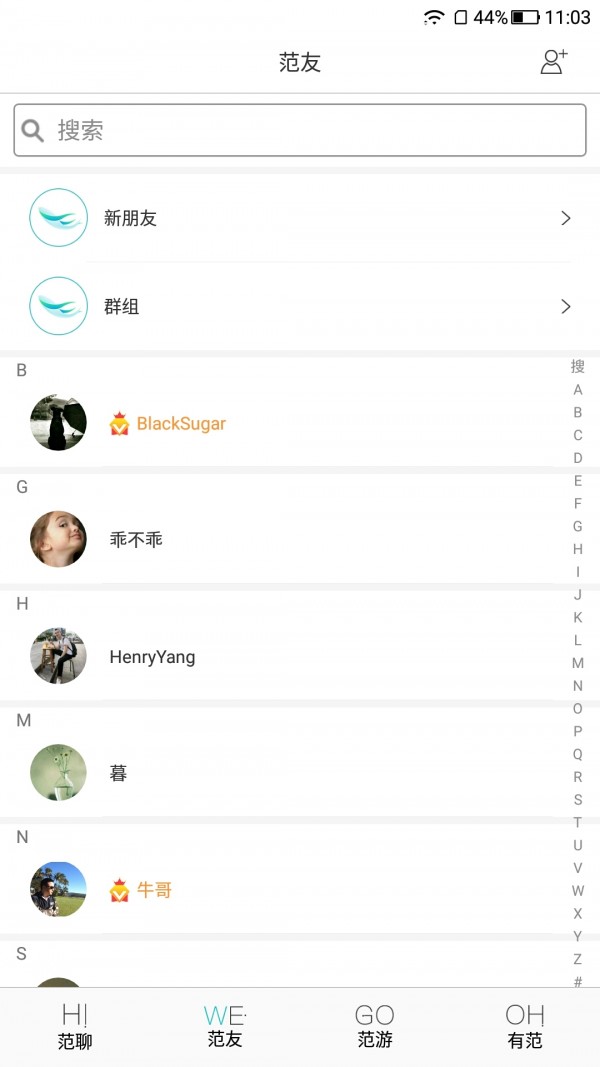Image resolution: width=600 pixels, height=1067 pixels.
Task: Select contact HenryYang
Action: (x=152, y=657)
